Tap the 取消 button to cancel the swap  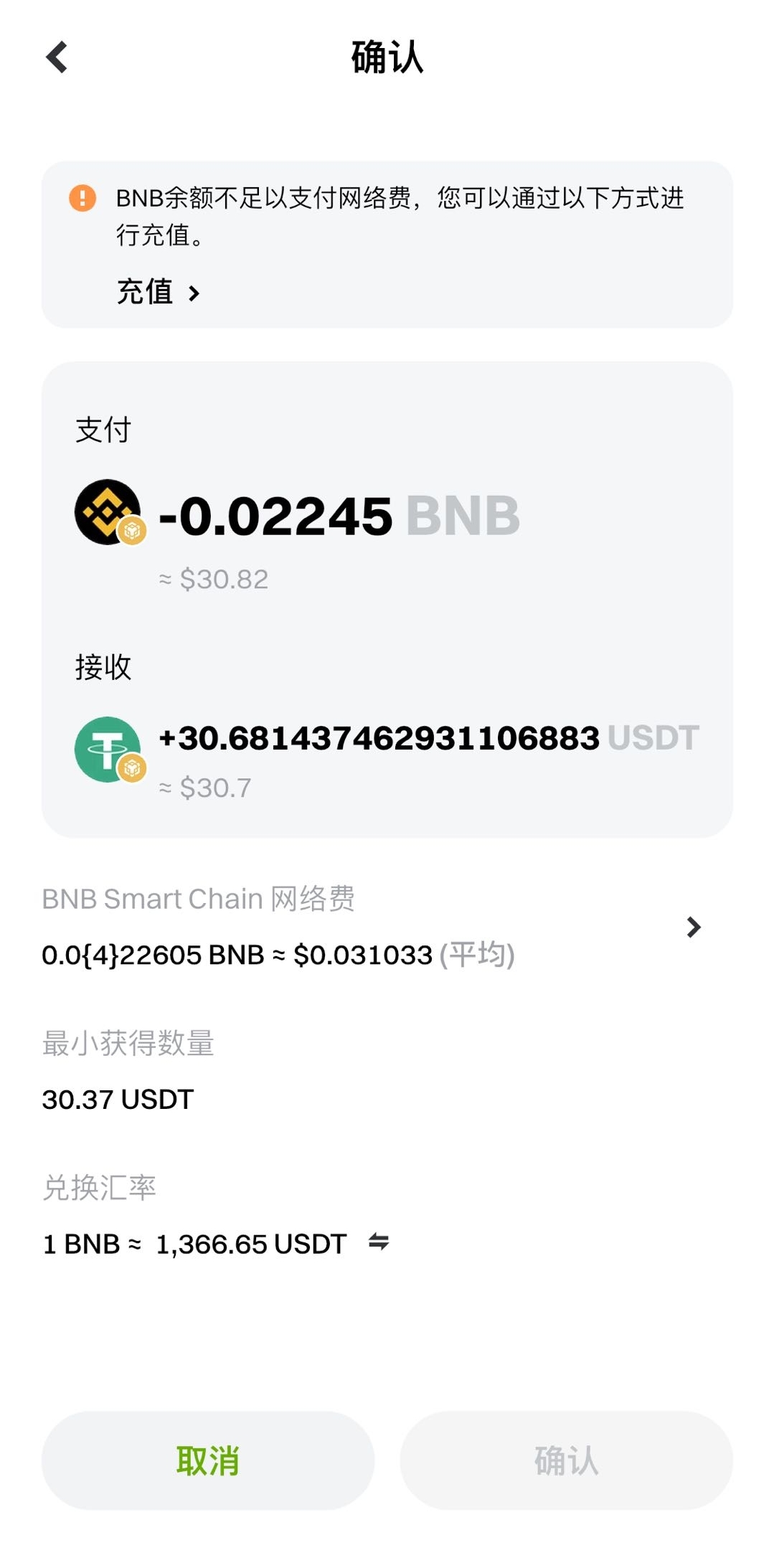click(x=208, y=1460)
